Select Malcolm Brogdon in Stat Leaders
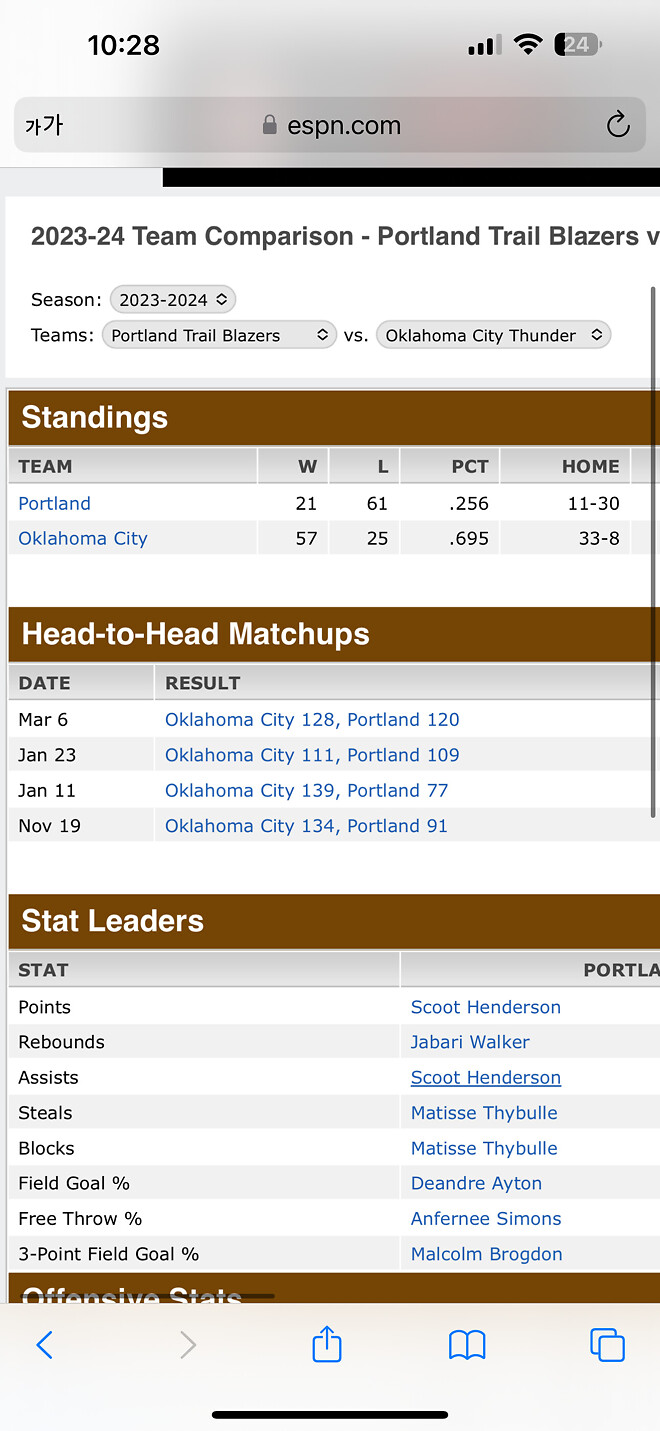Image resolution: width=660 pixels, height=1431 pixels. tap(486, 1254)
